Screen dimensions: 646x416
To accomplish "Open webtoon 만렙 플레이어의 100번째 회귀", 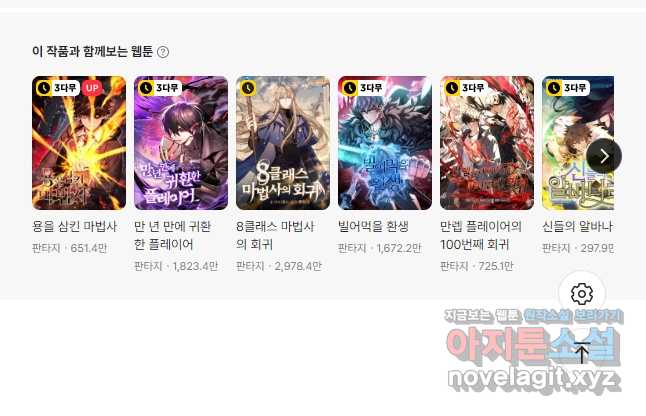I will 487,143.
